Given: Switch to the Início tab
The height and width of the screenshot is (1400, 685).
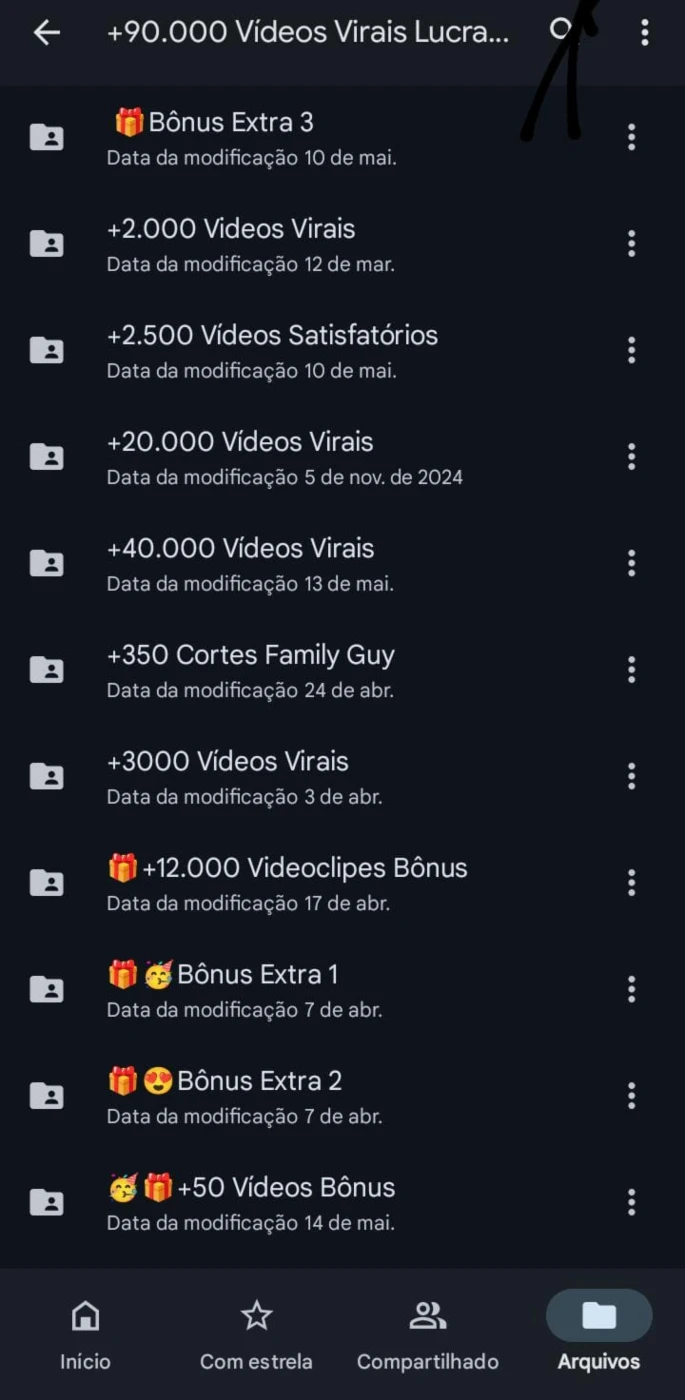Looking at the screenshot, I should pyautogui.click(x=85, y=1335).
